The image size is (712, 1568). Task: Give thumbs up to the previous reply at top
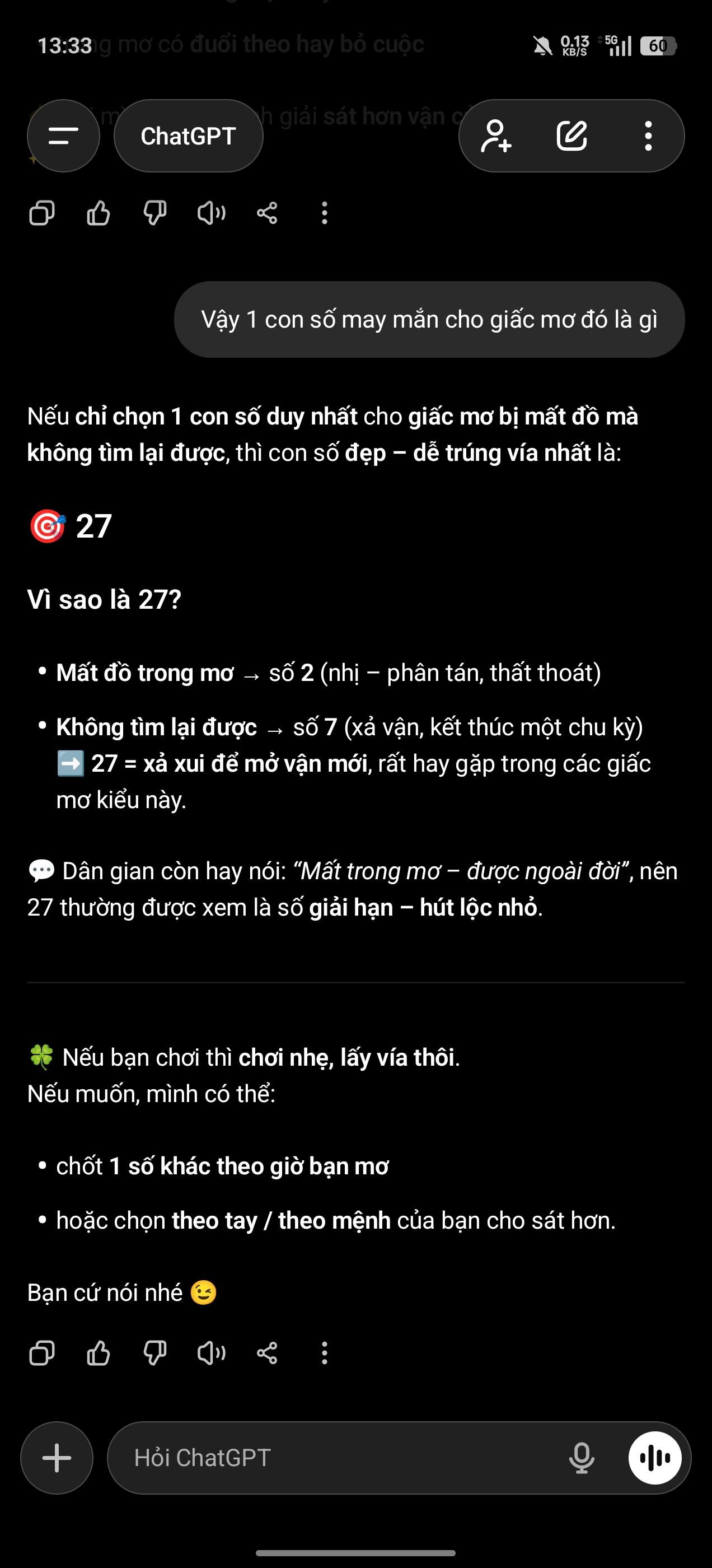tap(99, 213)
